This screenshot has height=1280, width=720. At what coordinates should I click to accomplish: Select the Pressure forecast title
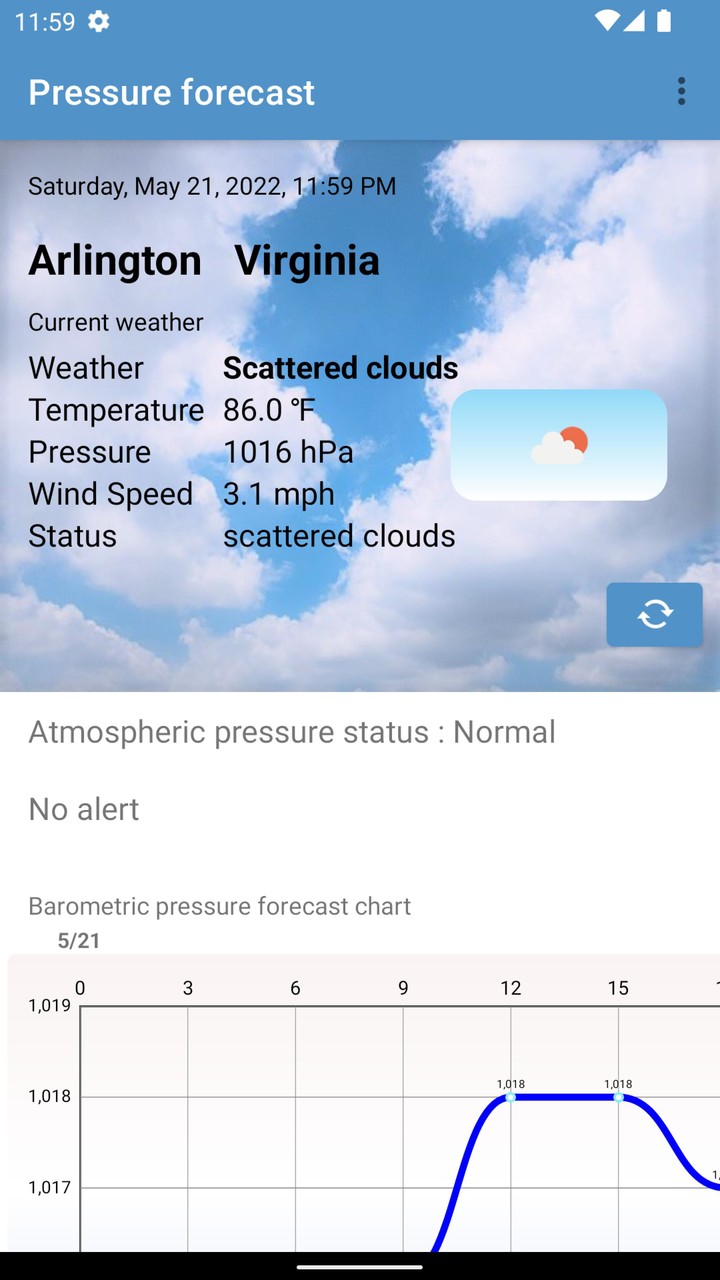(x=170, y=92)
